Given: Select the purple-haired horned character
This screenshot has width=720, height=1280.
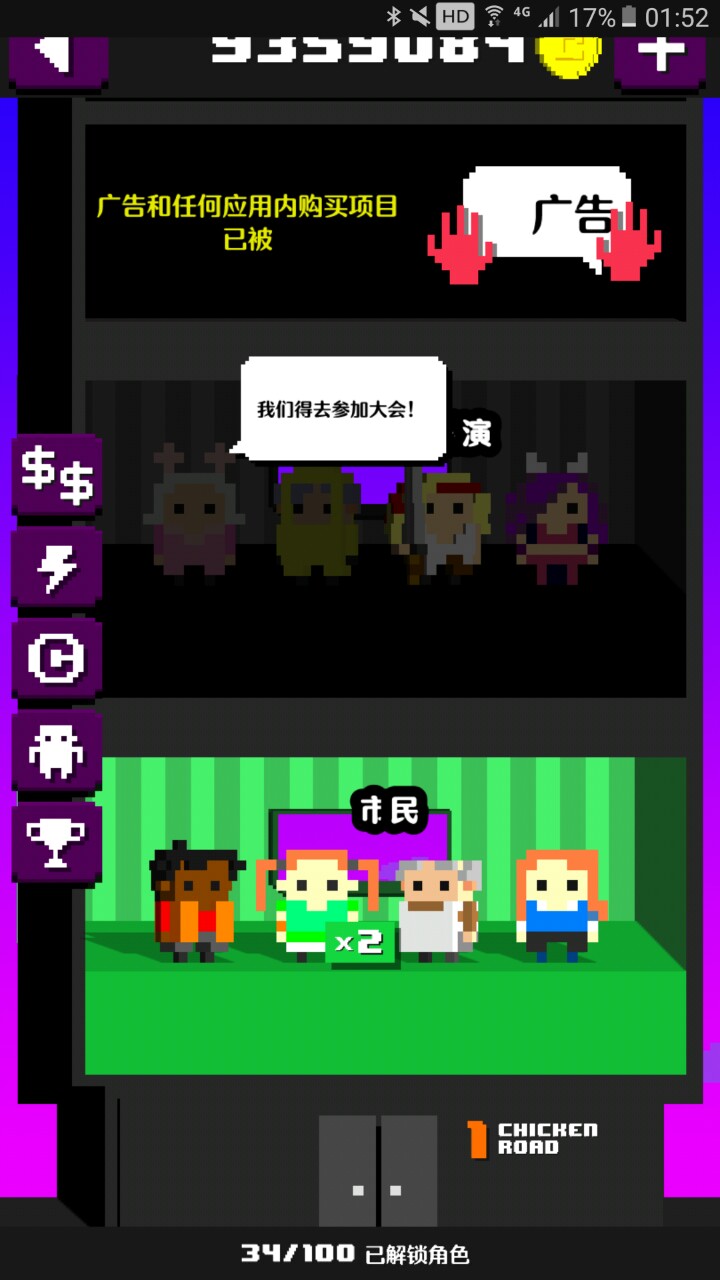Looking at the screenshot, I should point(556,520).
